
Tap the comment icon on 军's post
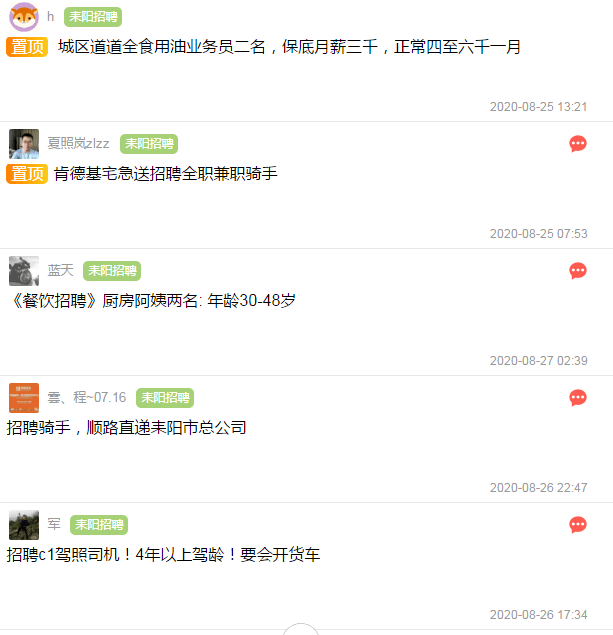pyautogui.click(x=577, y=525)
